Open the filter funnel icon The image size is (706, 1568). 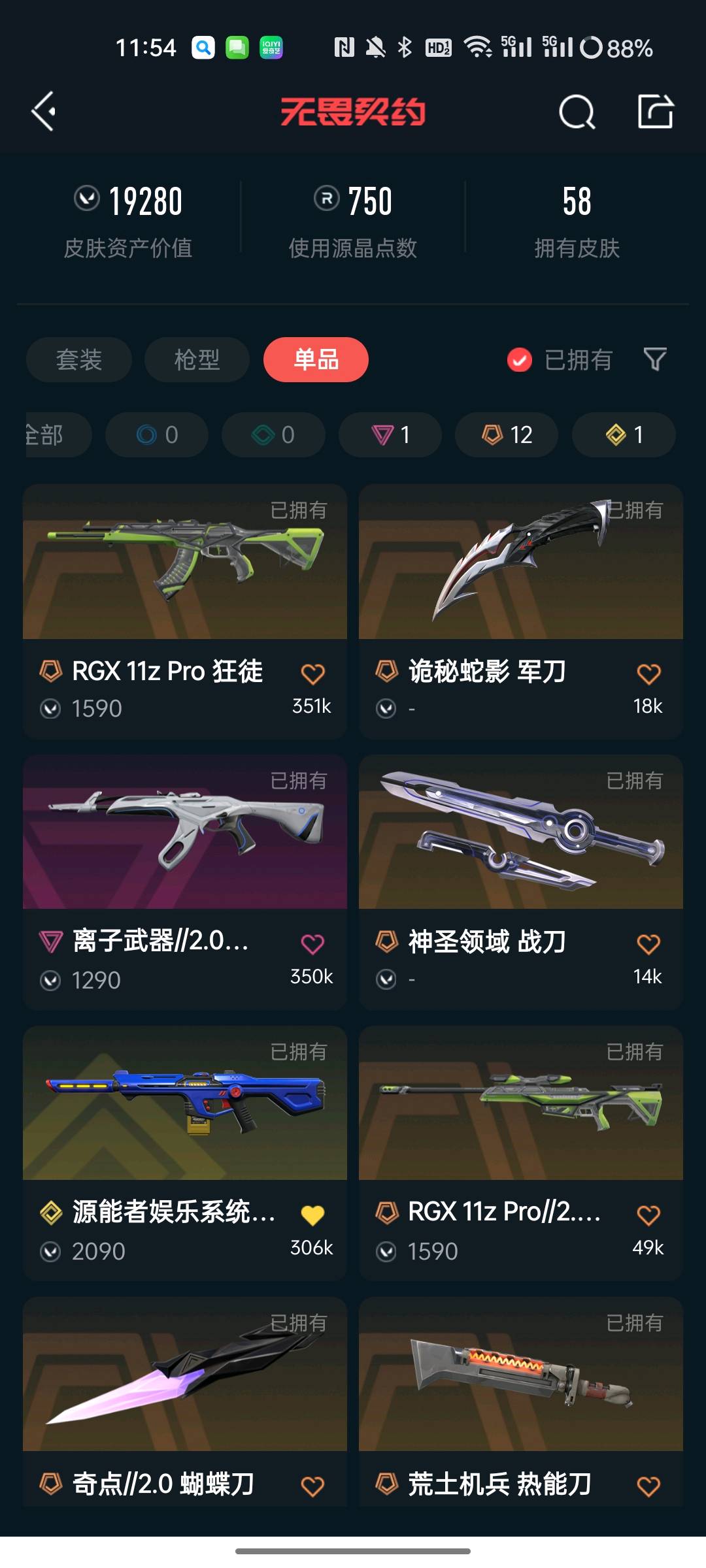(x=654, y=359)
